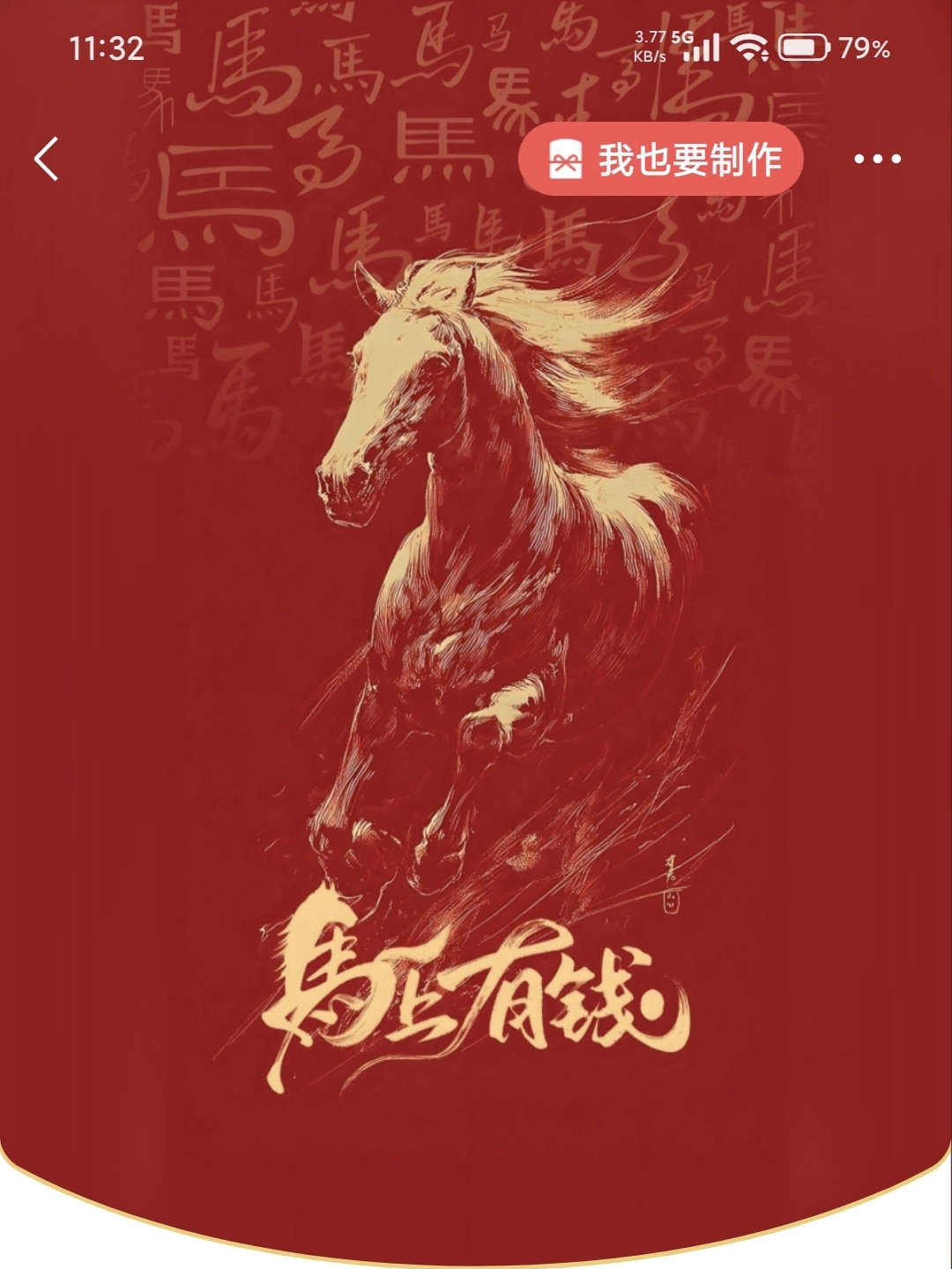The image size is (952, 1269).
Task: Tap the 我也要制作 button
Action: click(661, 160)
